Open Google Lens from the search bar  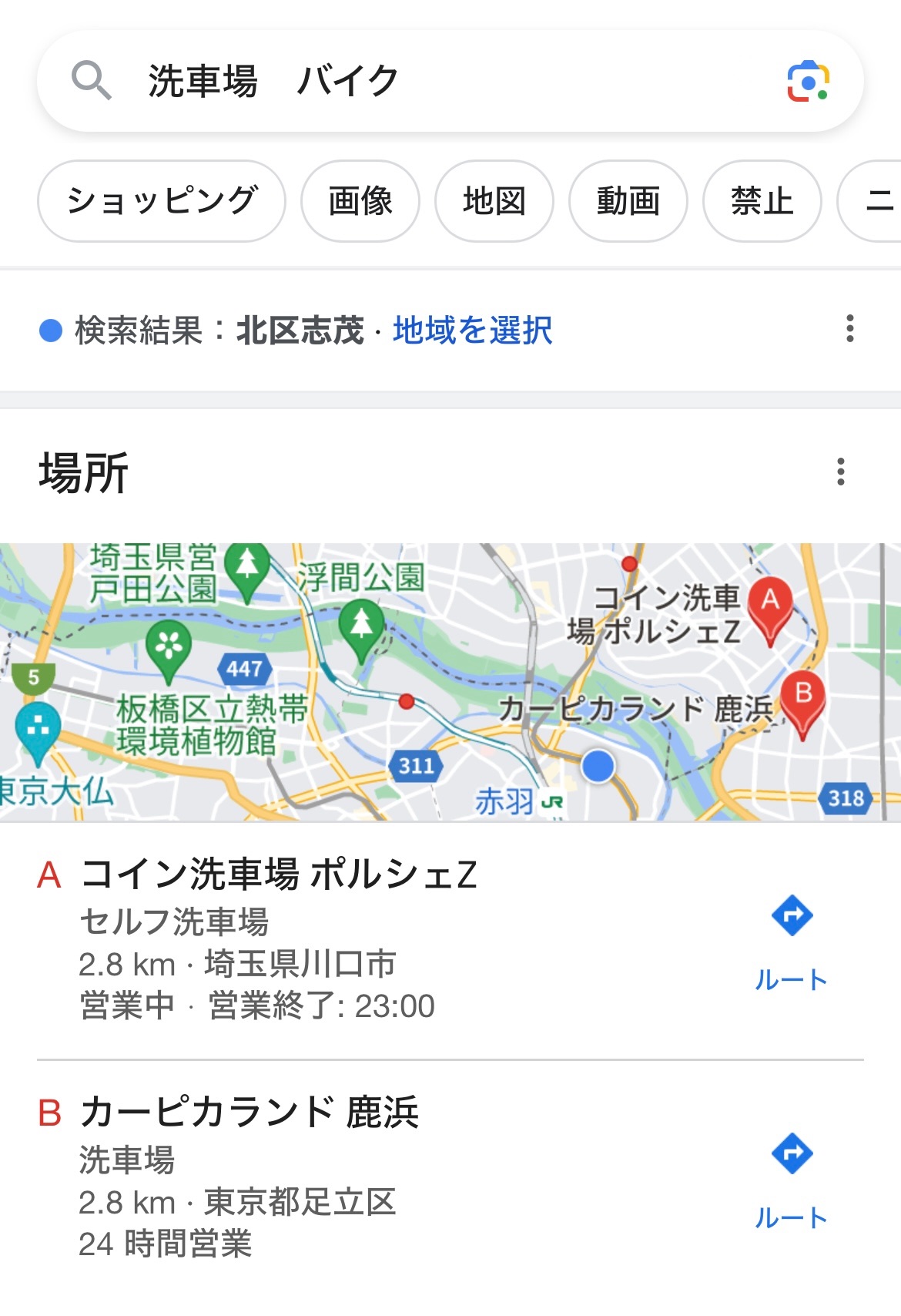coord(807,81)
